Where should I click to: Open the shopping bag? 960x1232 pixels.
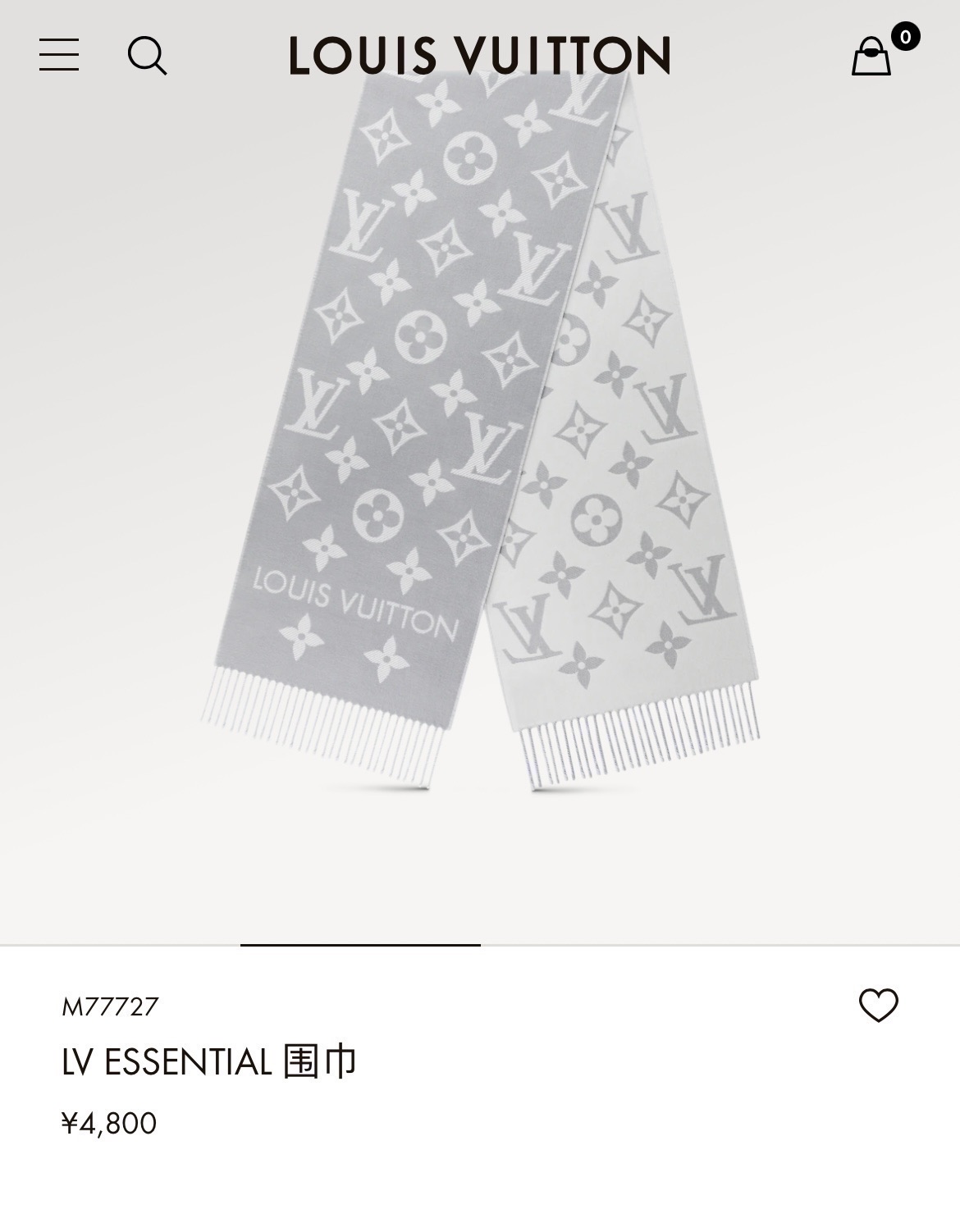point(871,57)
